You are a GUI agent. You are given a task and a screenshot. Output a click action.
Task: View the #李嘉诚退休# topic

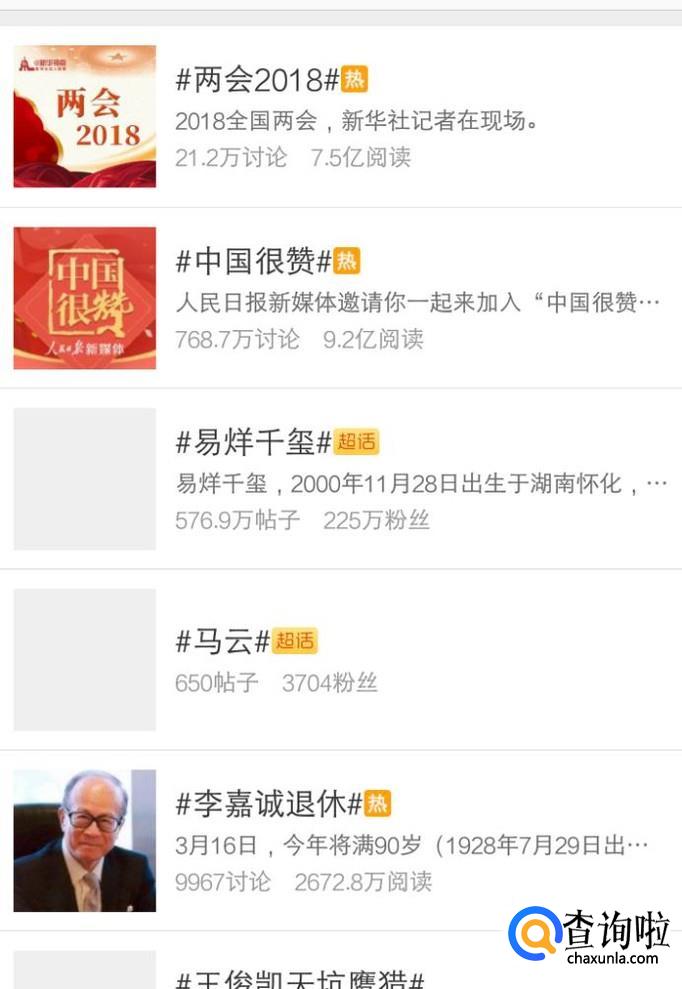point(268,803)
